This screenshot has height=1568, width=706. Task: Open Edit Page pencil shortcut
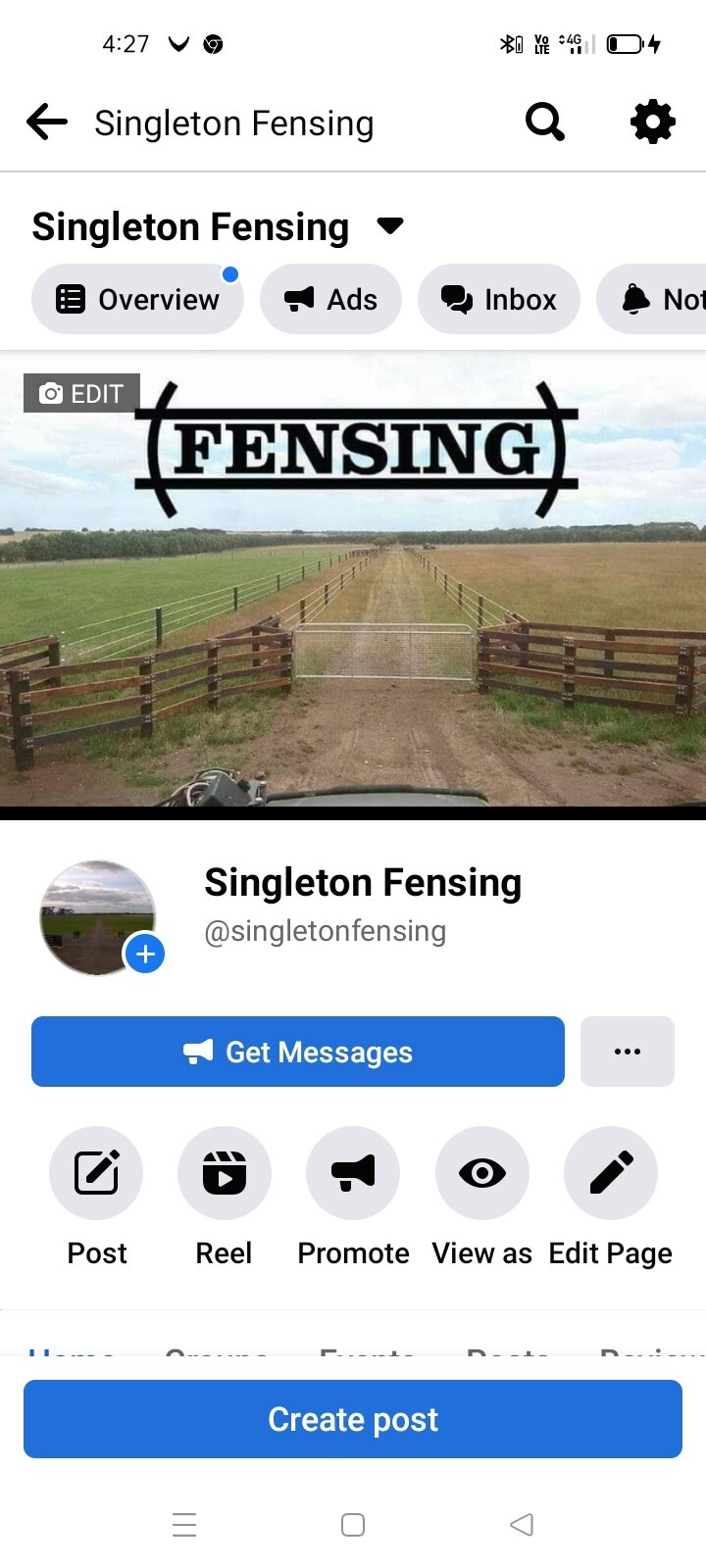[610, 1173]
